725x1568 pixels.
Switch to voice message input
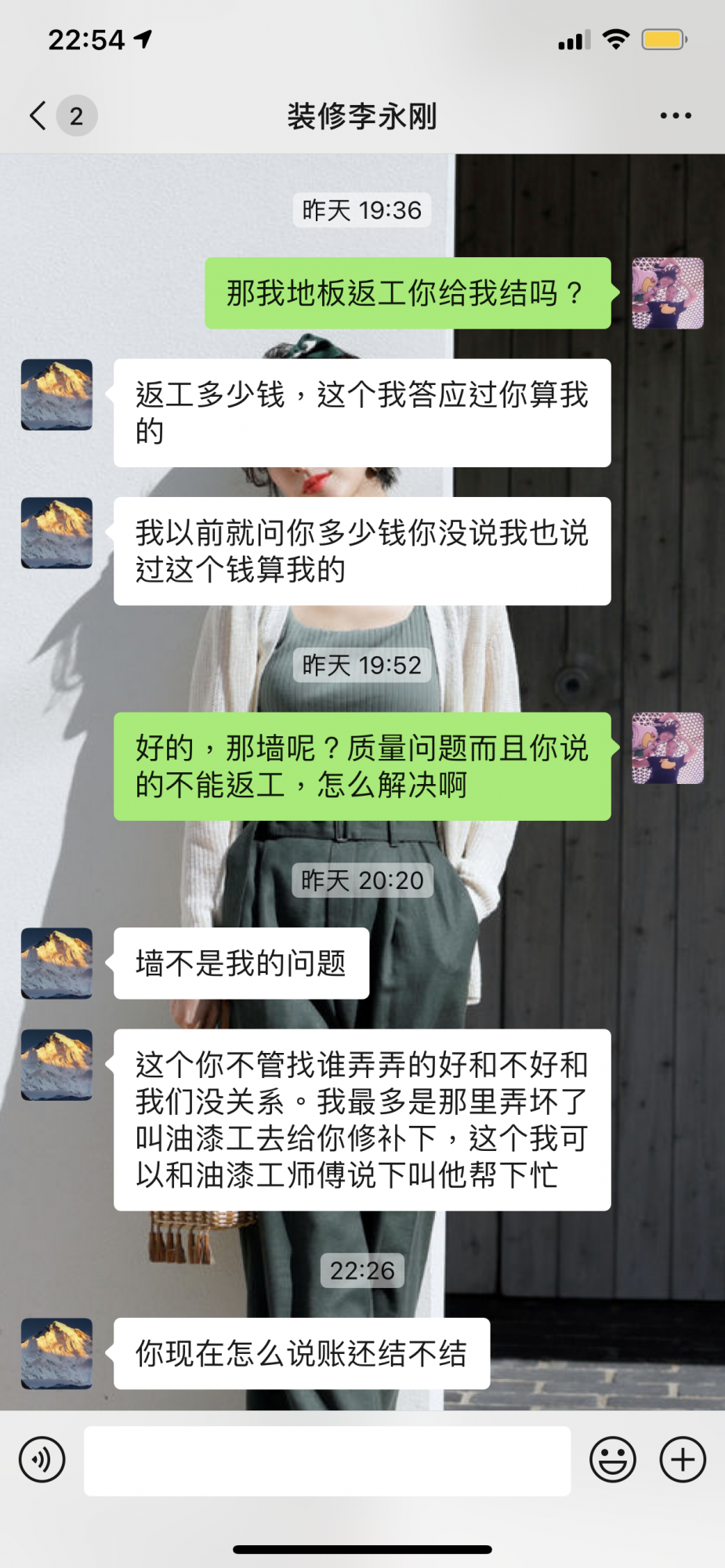42,1460
